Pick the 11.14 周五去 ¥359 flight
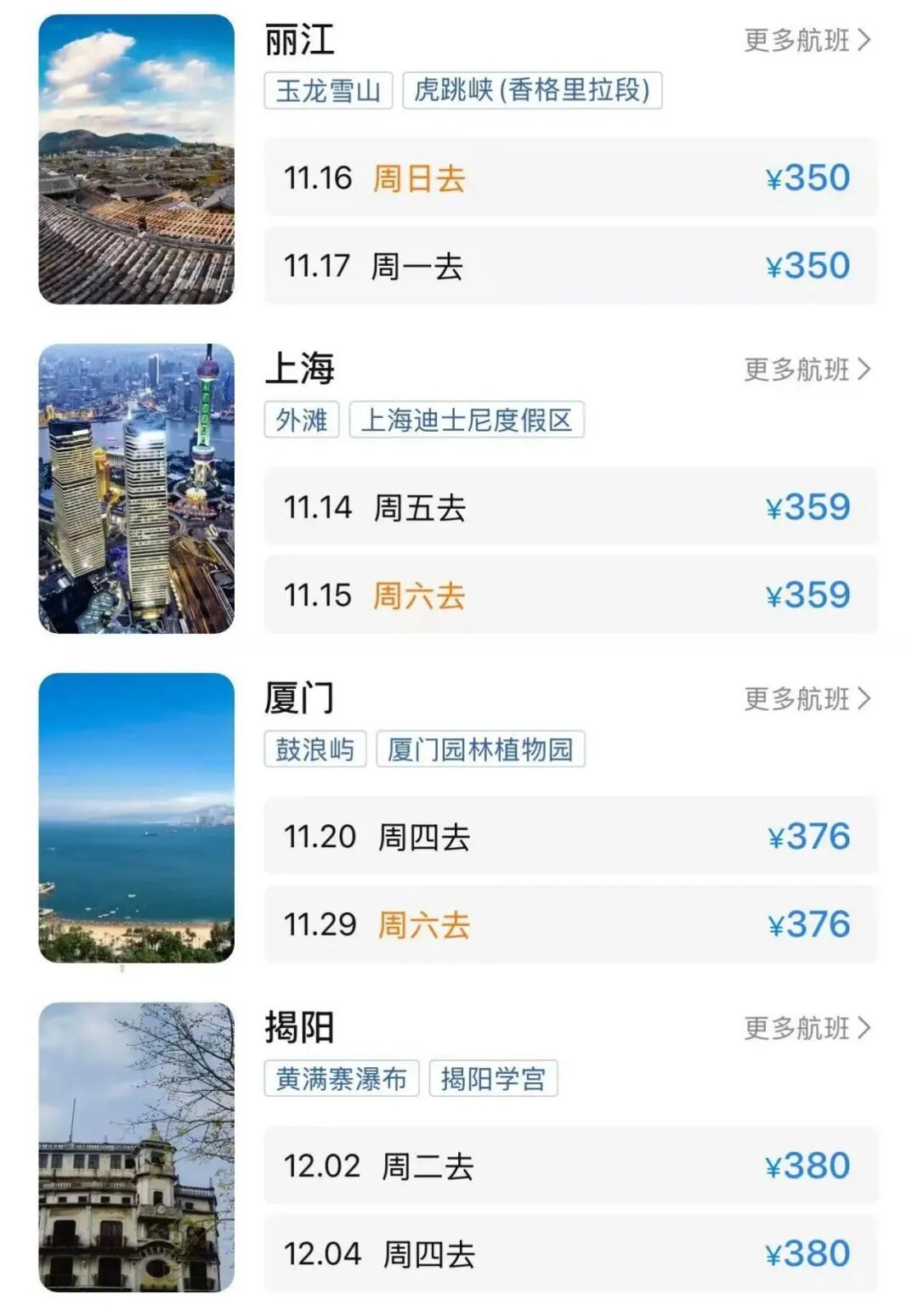The image size is (918, 1316). [570, 507]
